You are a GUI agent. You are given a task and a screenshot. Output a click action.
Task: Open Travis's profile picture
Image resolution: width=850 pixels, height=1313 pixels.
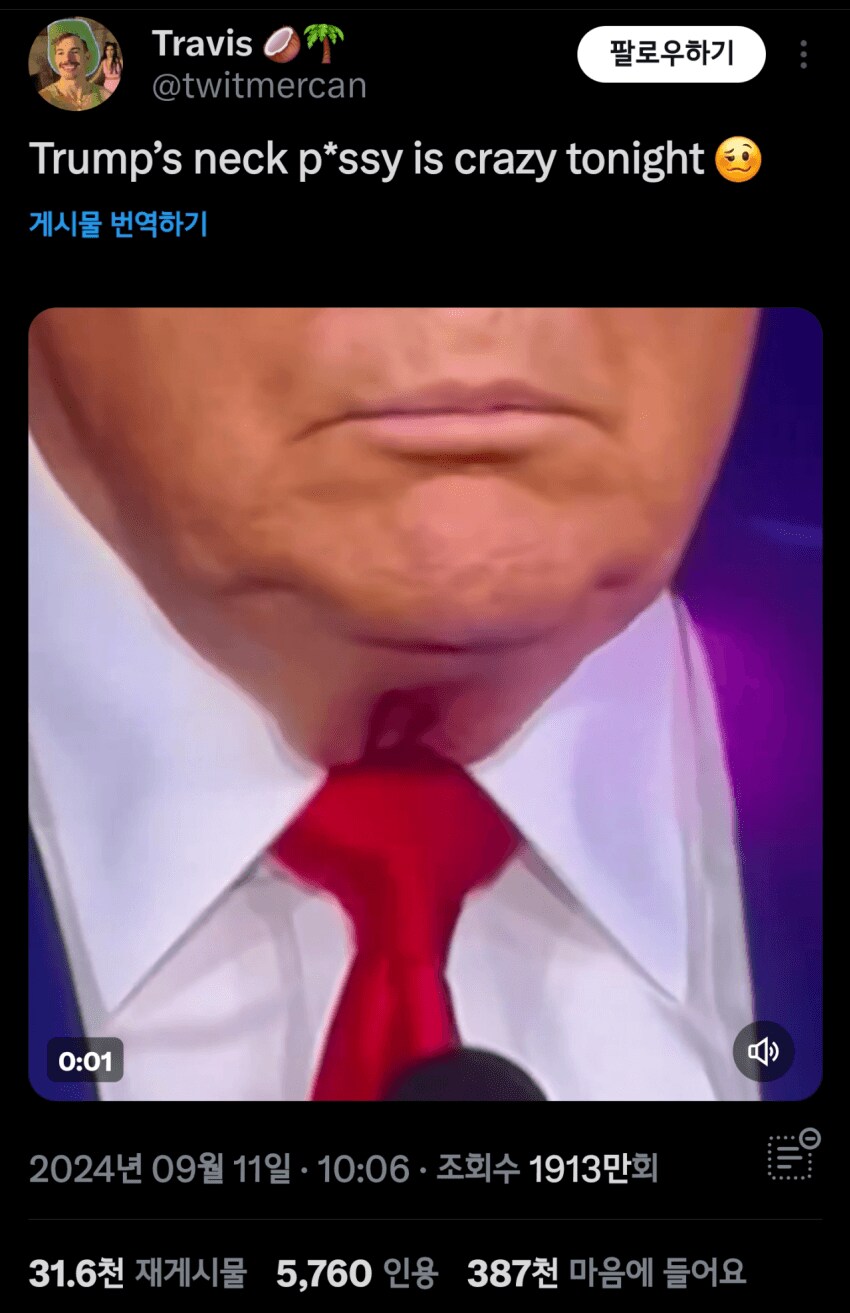tap(75, 63)
